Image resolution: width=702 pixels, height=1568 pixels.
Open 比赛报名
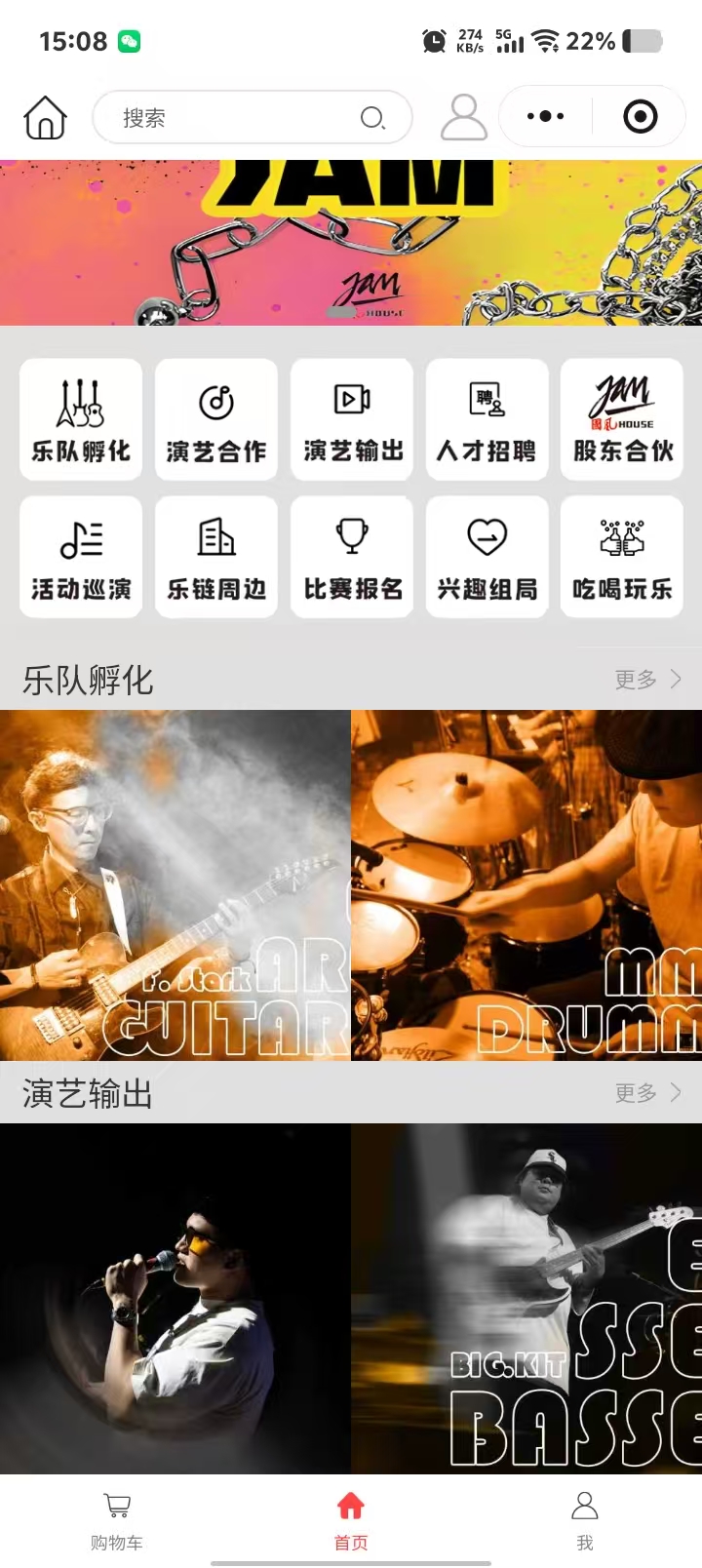pyautogui.click(x=352, y=558)
